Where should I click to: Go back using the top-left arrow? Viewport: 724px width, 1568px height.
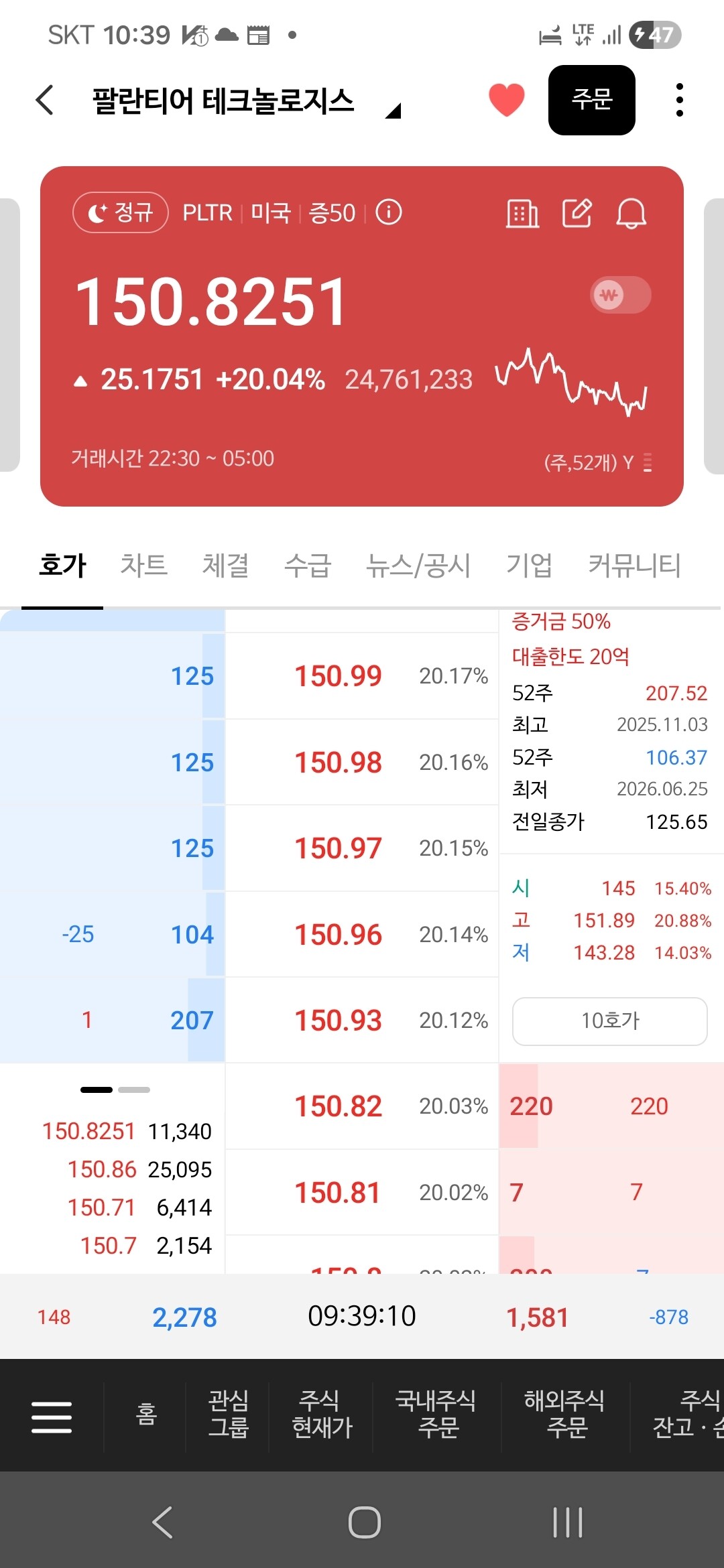pyautogui.click(x=45, y=101)
